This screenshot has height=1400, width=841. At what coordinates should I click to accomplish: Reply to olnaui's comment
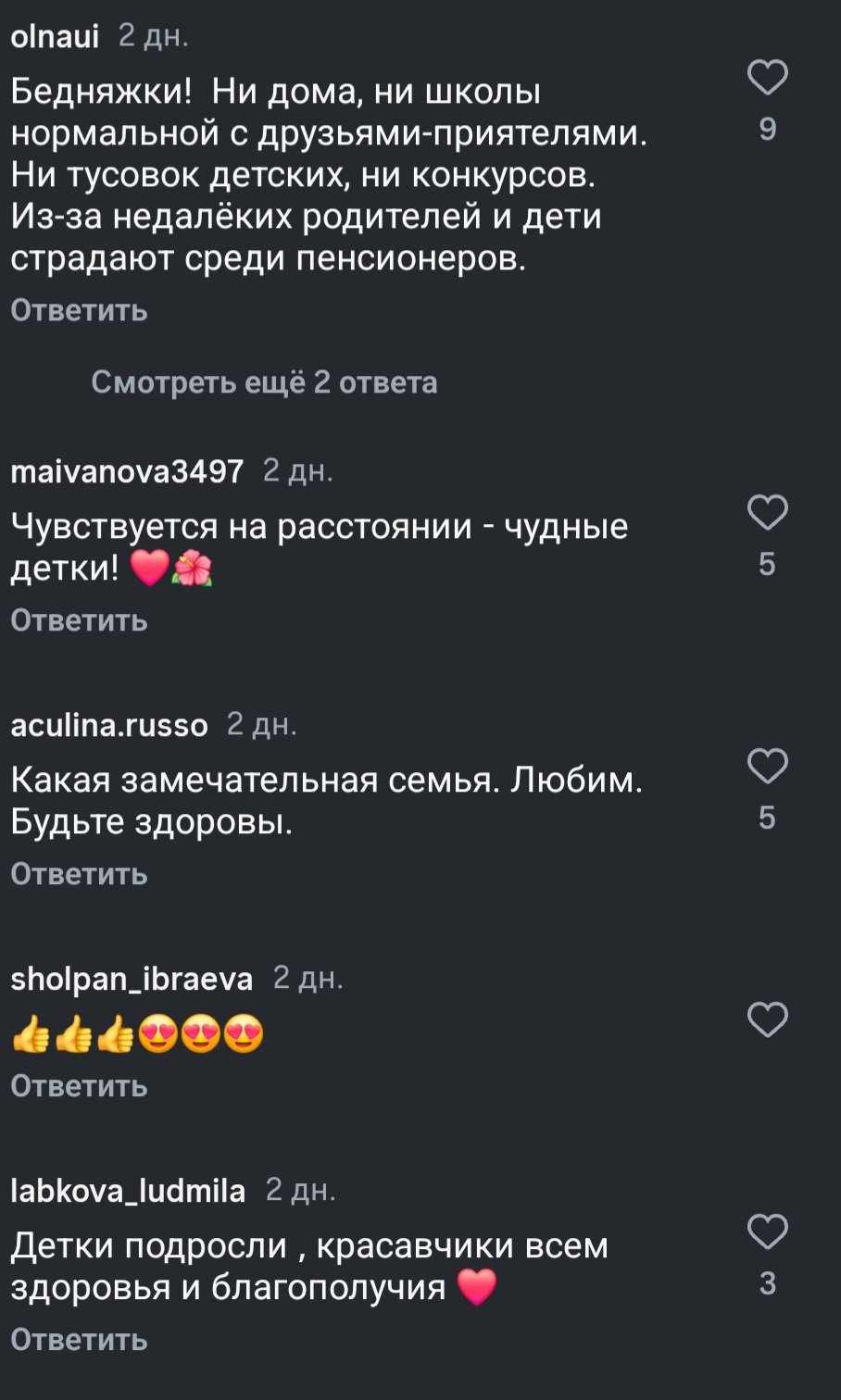[x=79, y=310]
